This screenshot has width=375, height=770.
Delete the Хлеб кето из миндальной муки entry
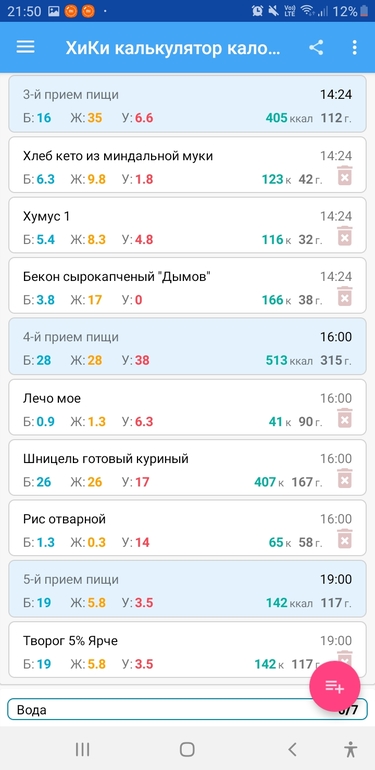coord(345,176)
